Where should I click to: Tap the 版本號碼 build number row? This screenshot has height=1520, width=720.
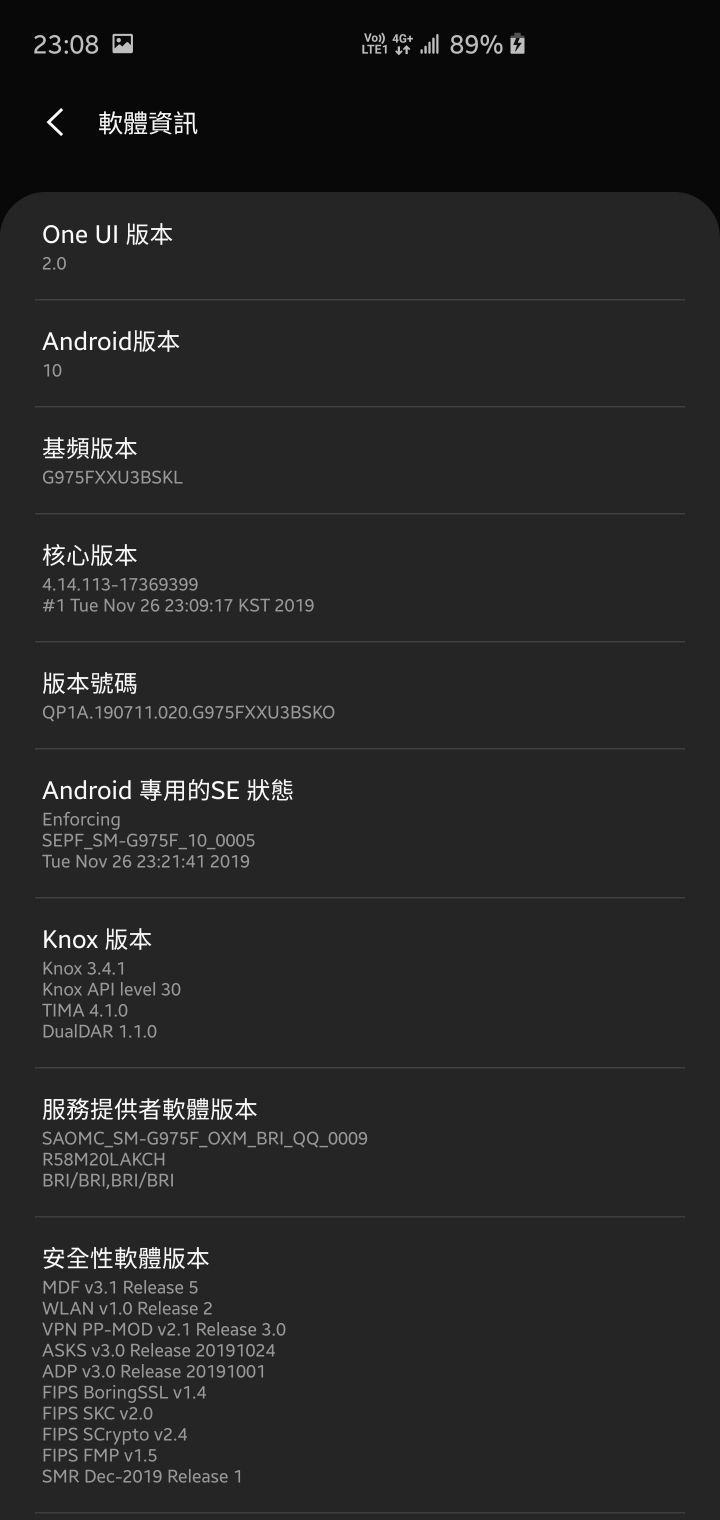360,696
